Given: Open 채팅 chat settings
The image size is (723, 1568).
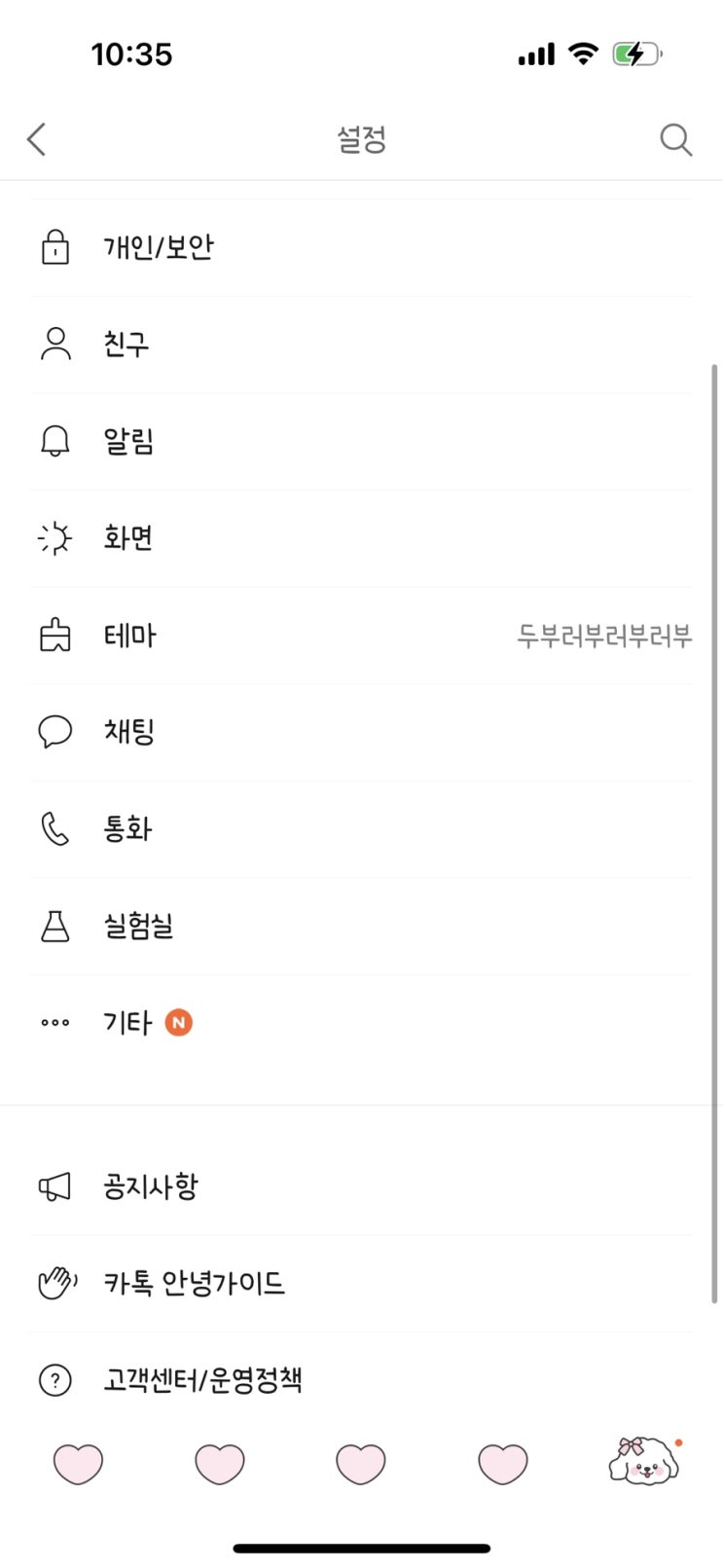Looking at the screenshot, I should click(129, 732).
